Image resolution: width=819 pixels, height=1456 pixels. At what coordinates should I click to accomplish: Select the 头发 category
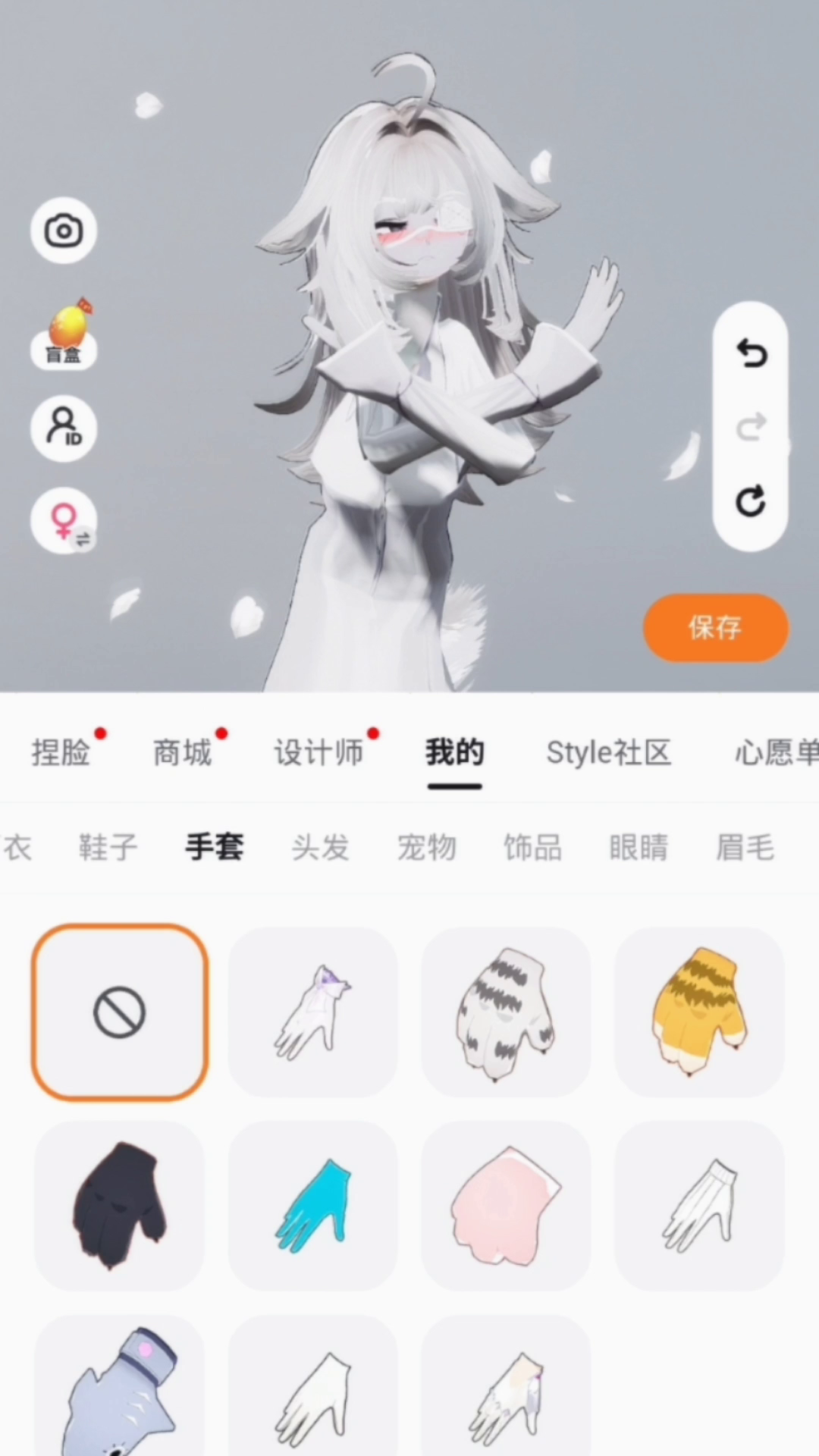[321, 847]
